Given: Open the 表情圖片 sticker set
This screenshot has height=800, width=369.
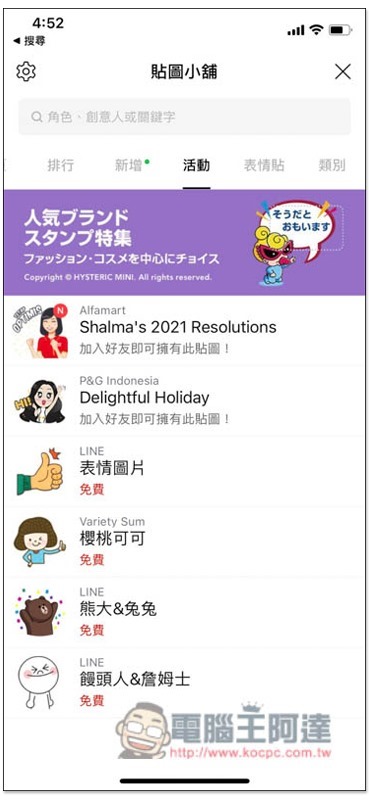Looking at the screenshot, I should (x=184, y=471).
